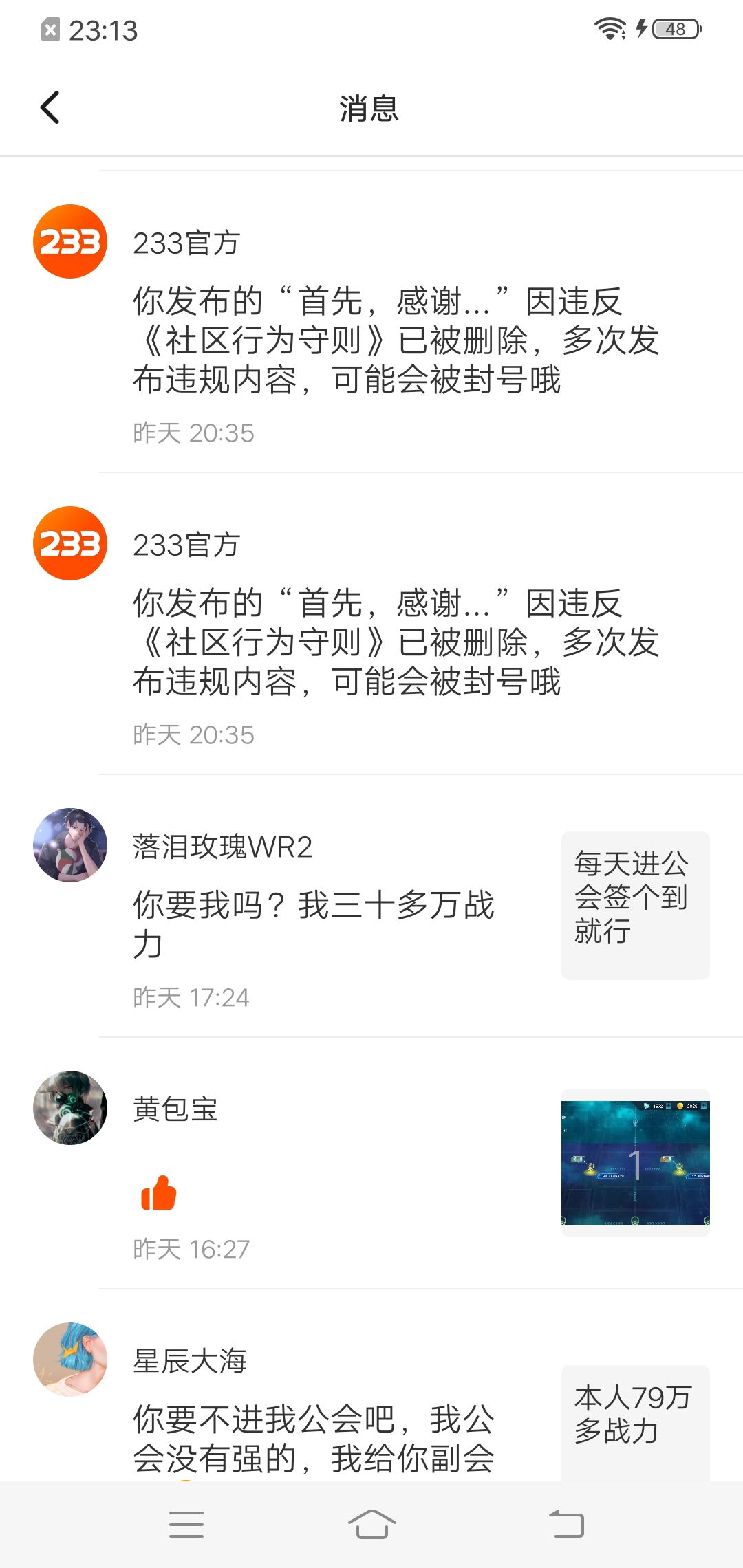Image resolution: width=743 pixels, height=1568 pixels.
Task: View 黄包宝's profile avatar
Action: [x=70, y=1108]
